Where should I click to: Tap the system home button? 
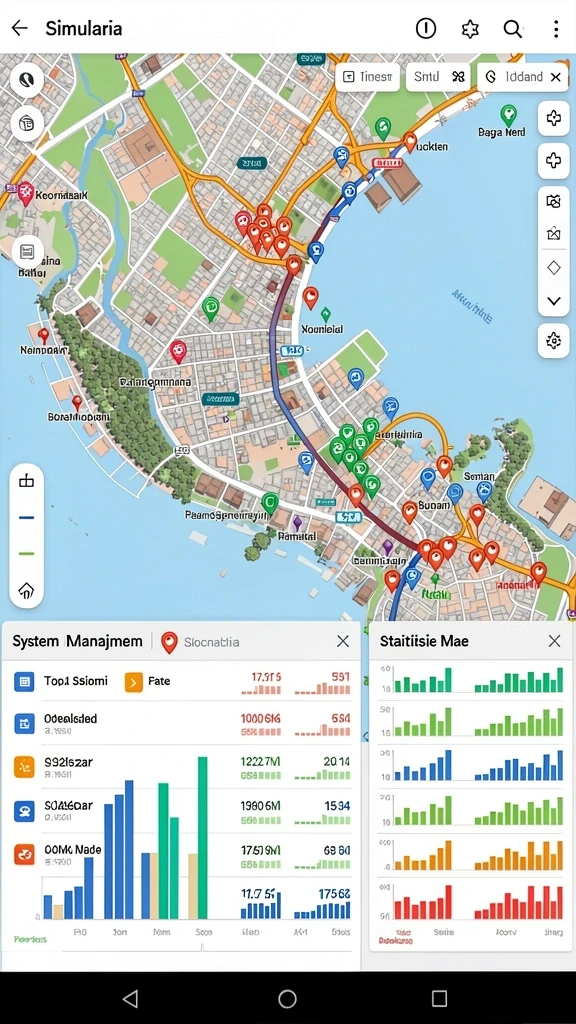287,998
